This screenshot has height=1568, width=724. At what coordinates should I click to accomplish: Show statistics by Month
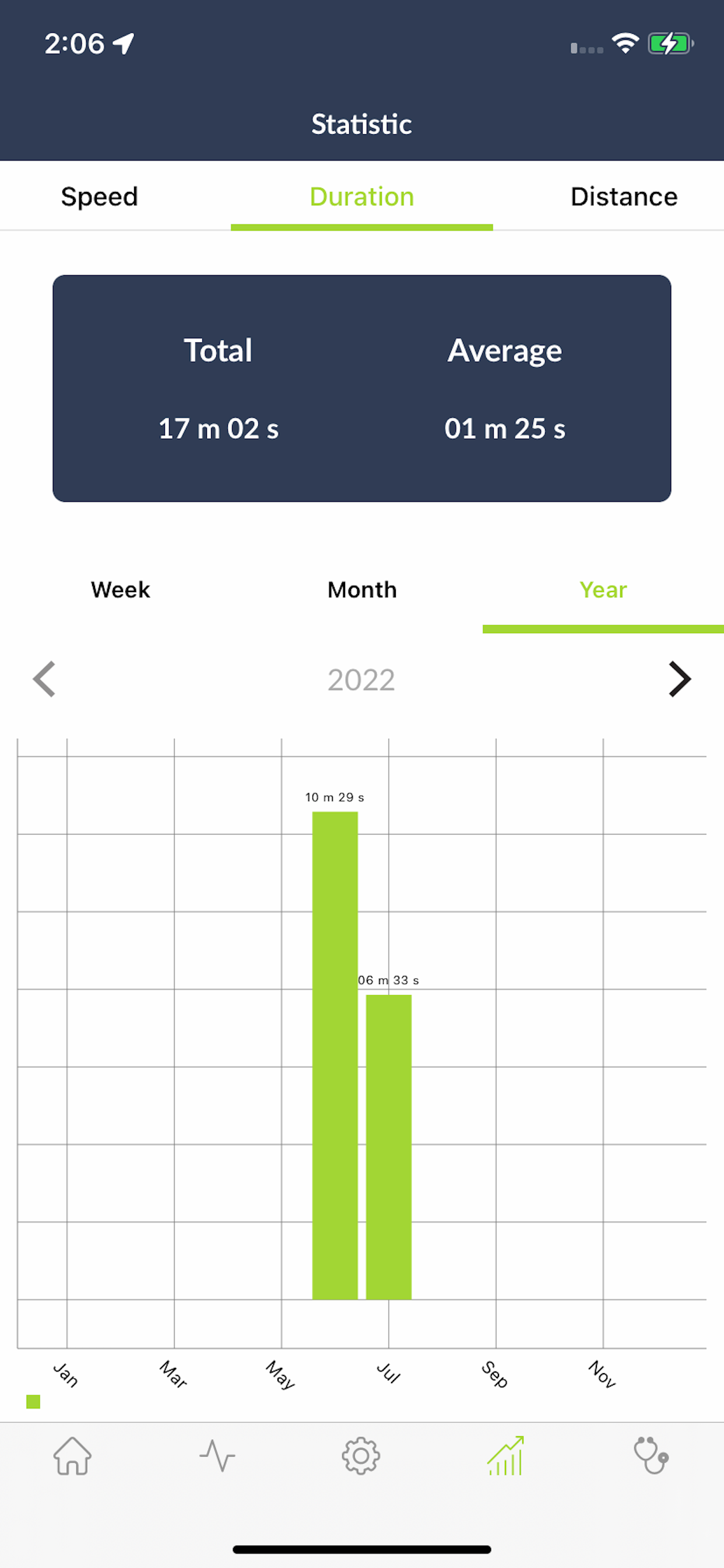[x=362, y=590]
